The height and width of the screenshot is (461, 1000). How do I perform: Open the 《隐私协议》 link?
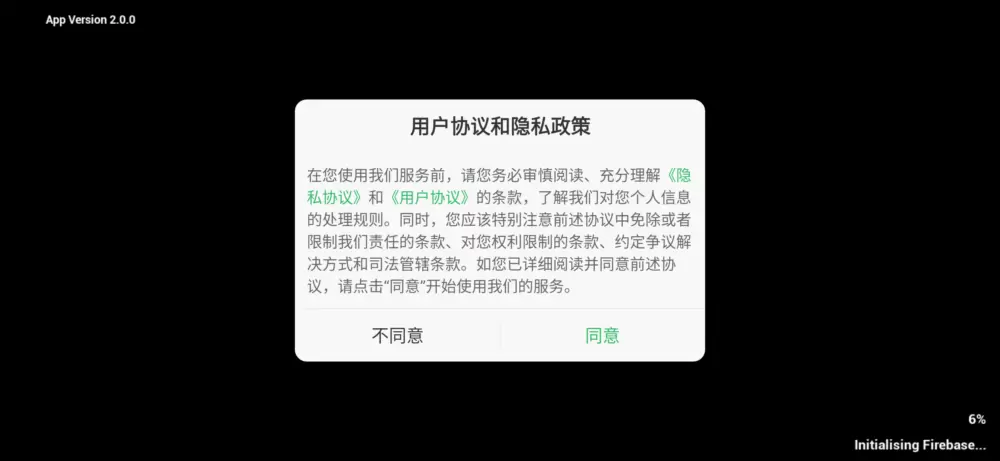[334, 196]
